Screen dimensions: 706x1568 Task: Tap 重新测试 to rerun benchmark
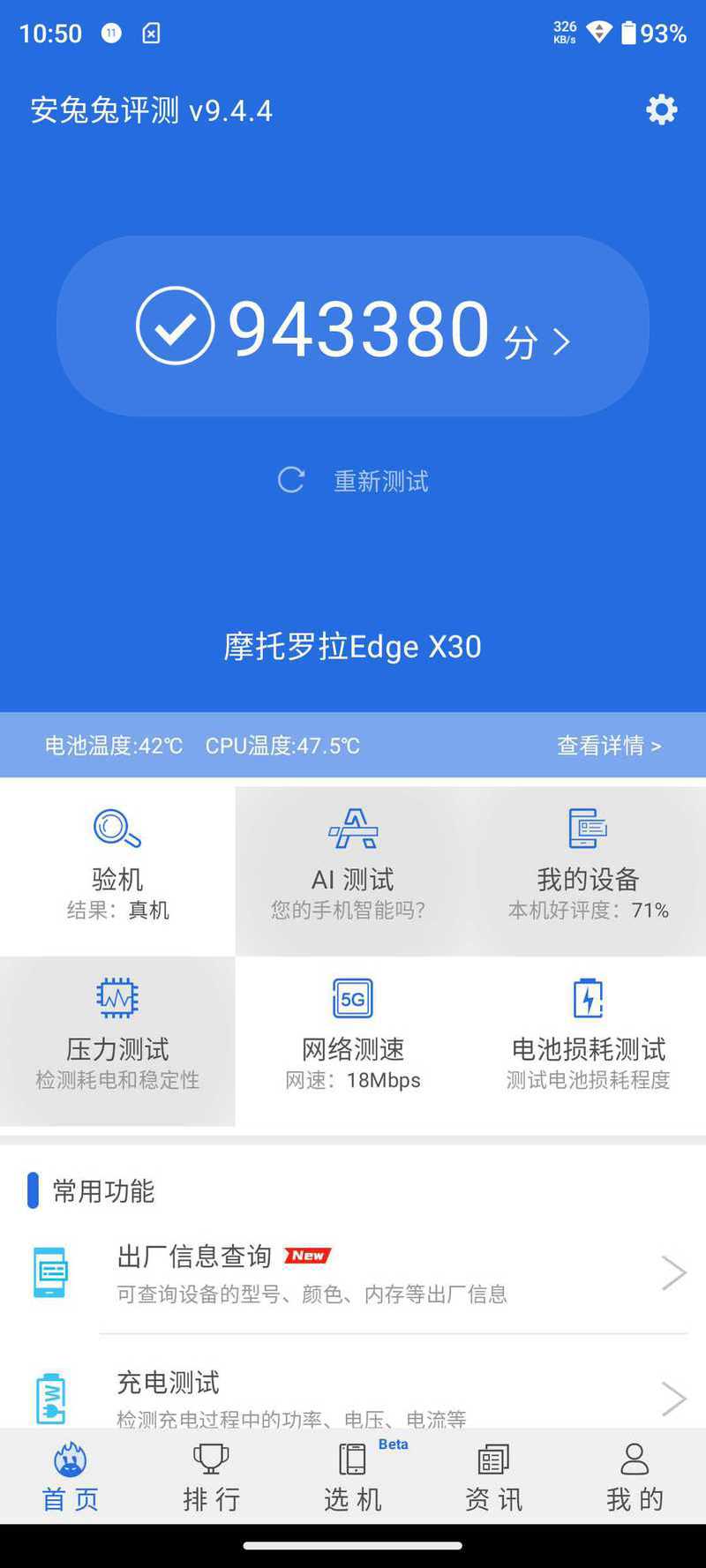[x=353, y=481]
